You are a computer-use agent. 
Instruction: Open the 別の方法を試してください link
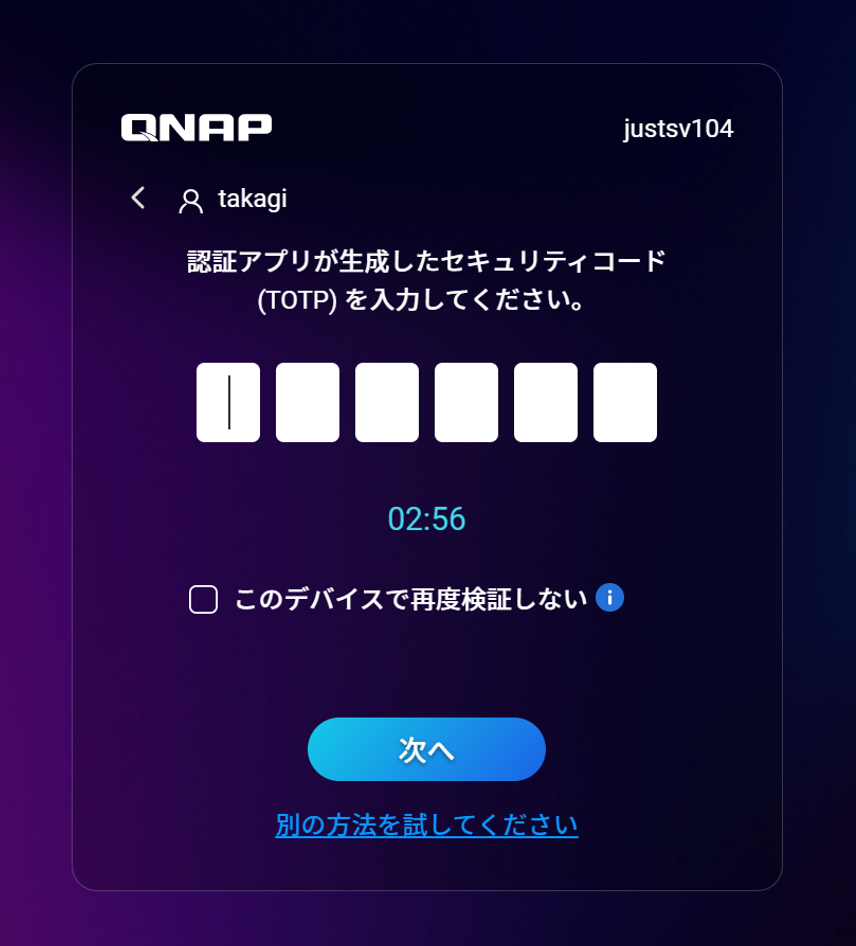coord(426,825)
